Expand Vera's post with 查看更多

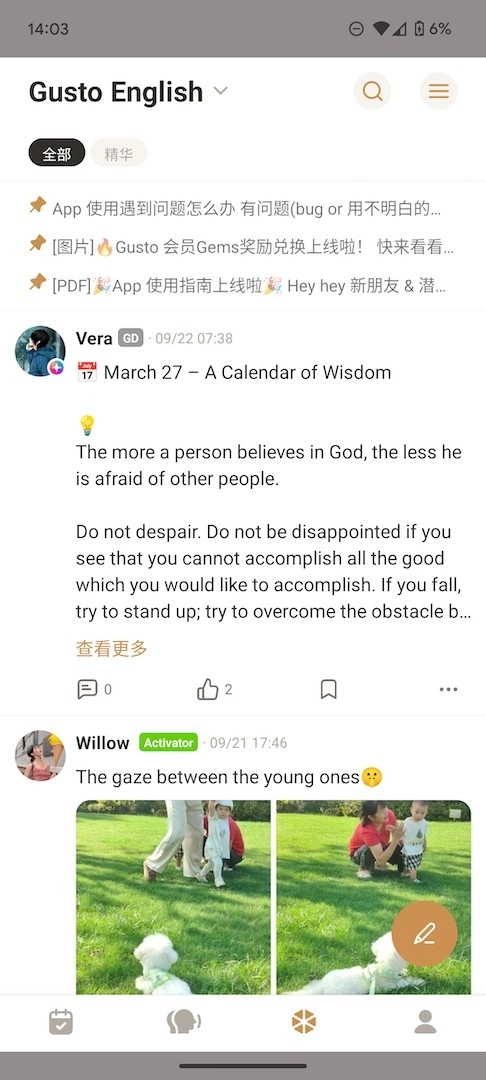pyautogui.click(x=112, y=648)
